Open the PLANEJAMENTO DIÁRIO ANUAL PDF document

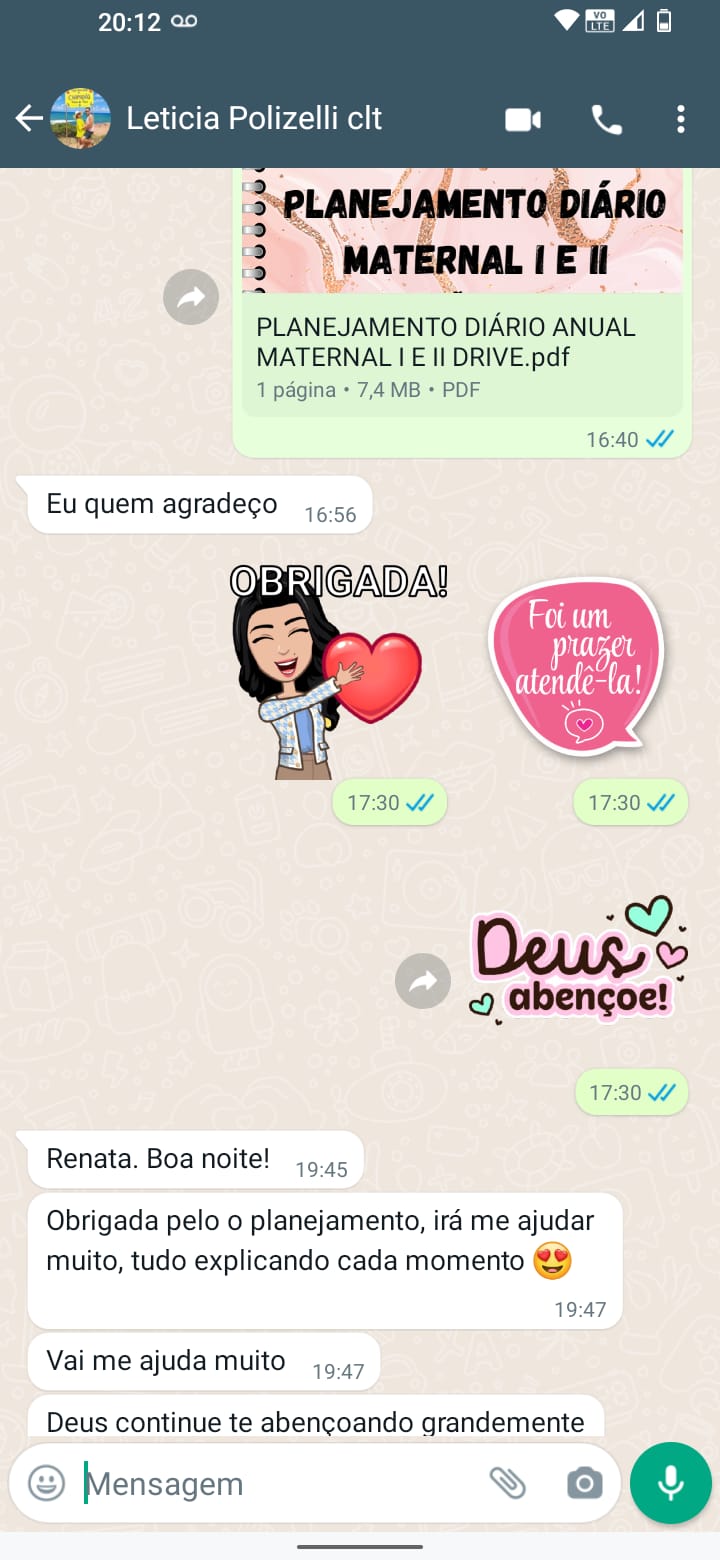coord(462,342)
